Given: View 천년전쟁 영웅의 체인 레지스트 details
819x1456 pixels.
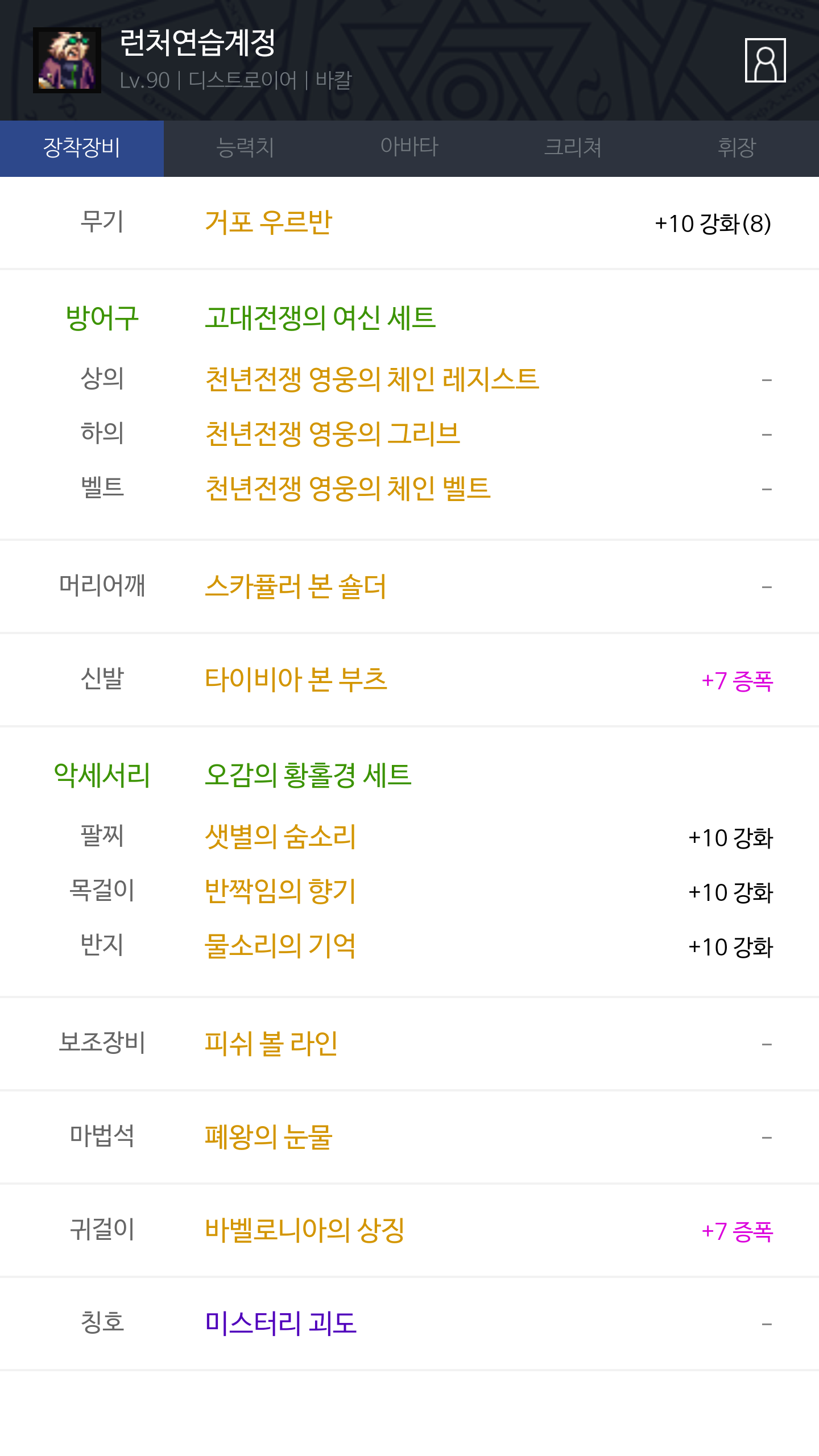Looking at the screenshot, I should [372, 379].
